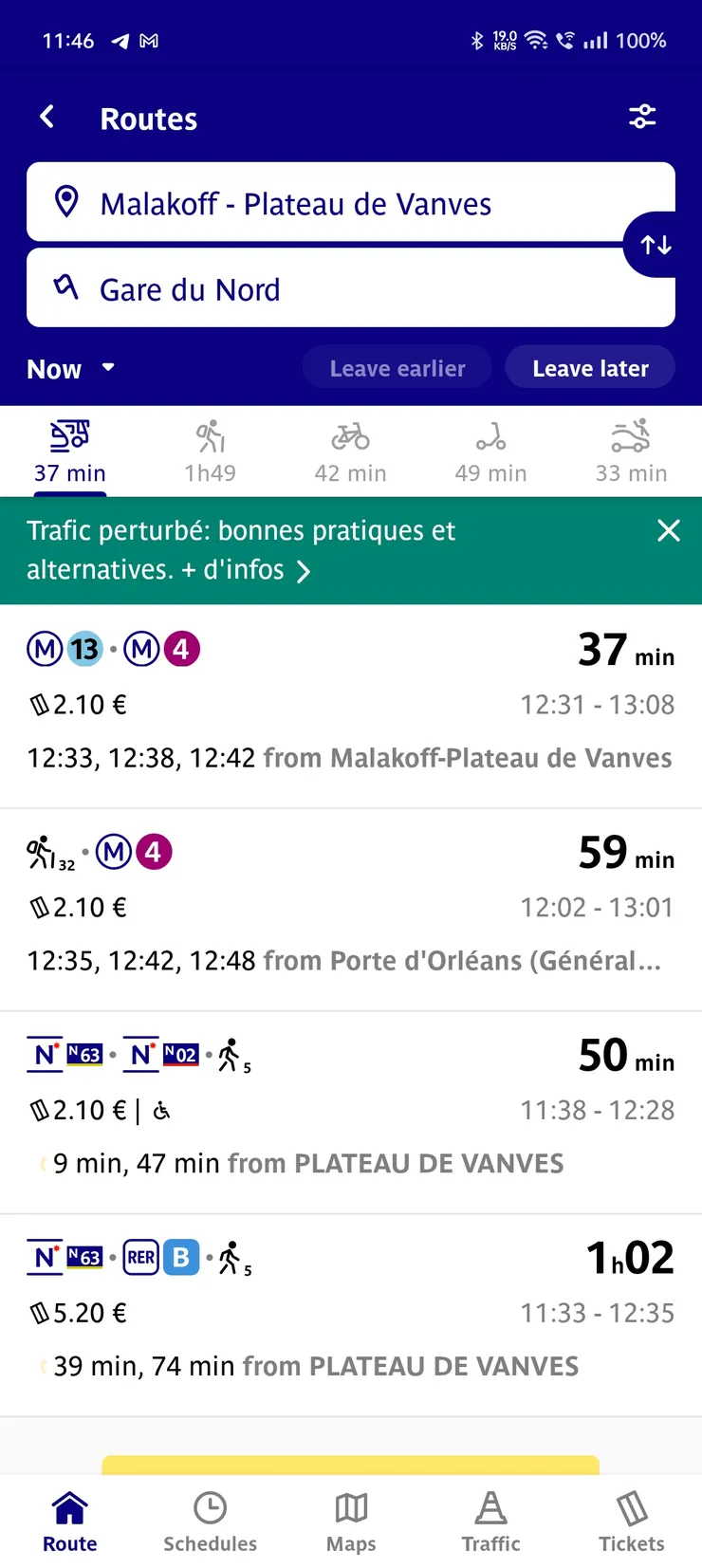Edit destination field Gare du Nord
This screenshot has width=702, height=1568.
pos(323,288)
